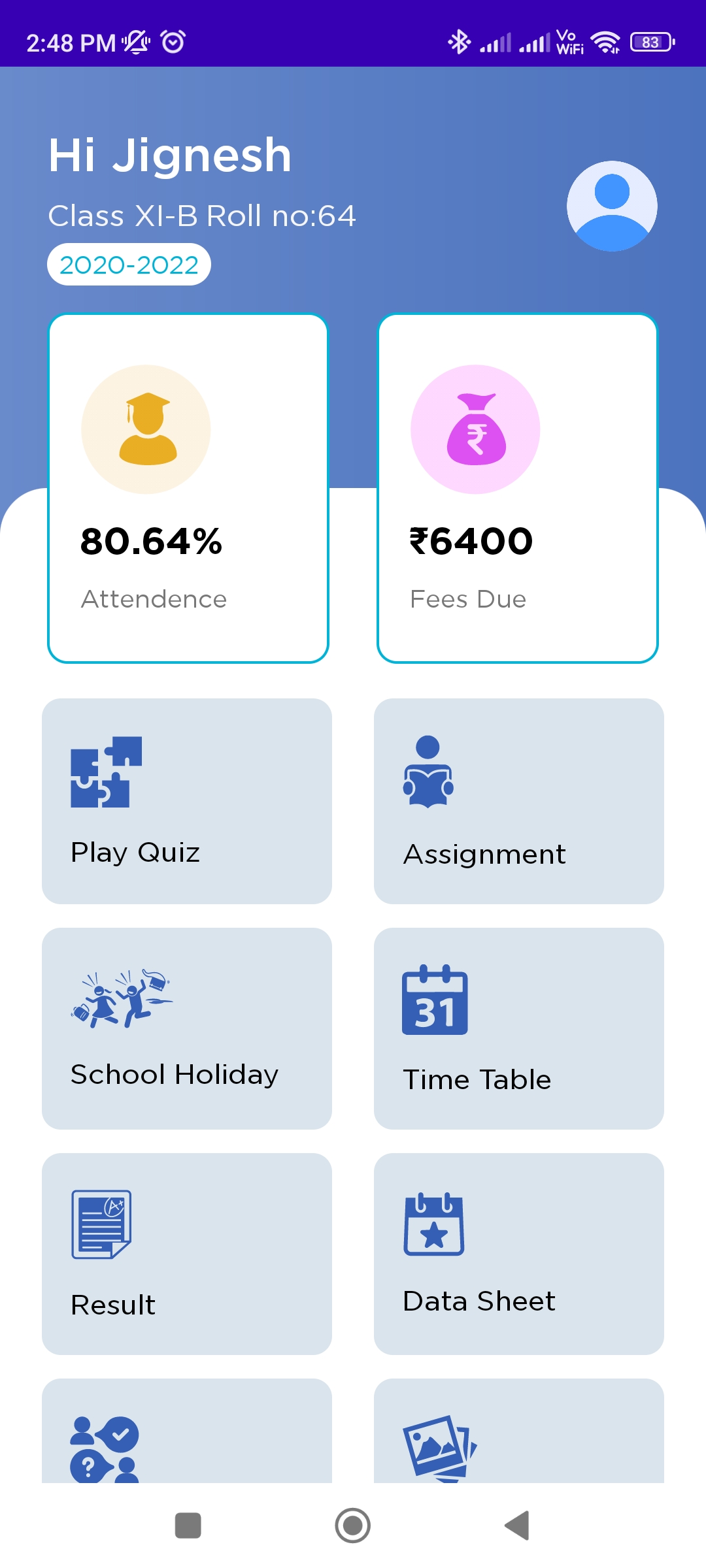This screenshot has width=706, height=1568.
Task: Tap the attendance graduation cap icon
Action: tap(145, 428)
